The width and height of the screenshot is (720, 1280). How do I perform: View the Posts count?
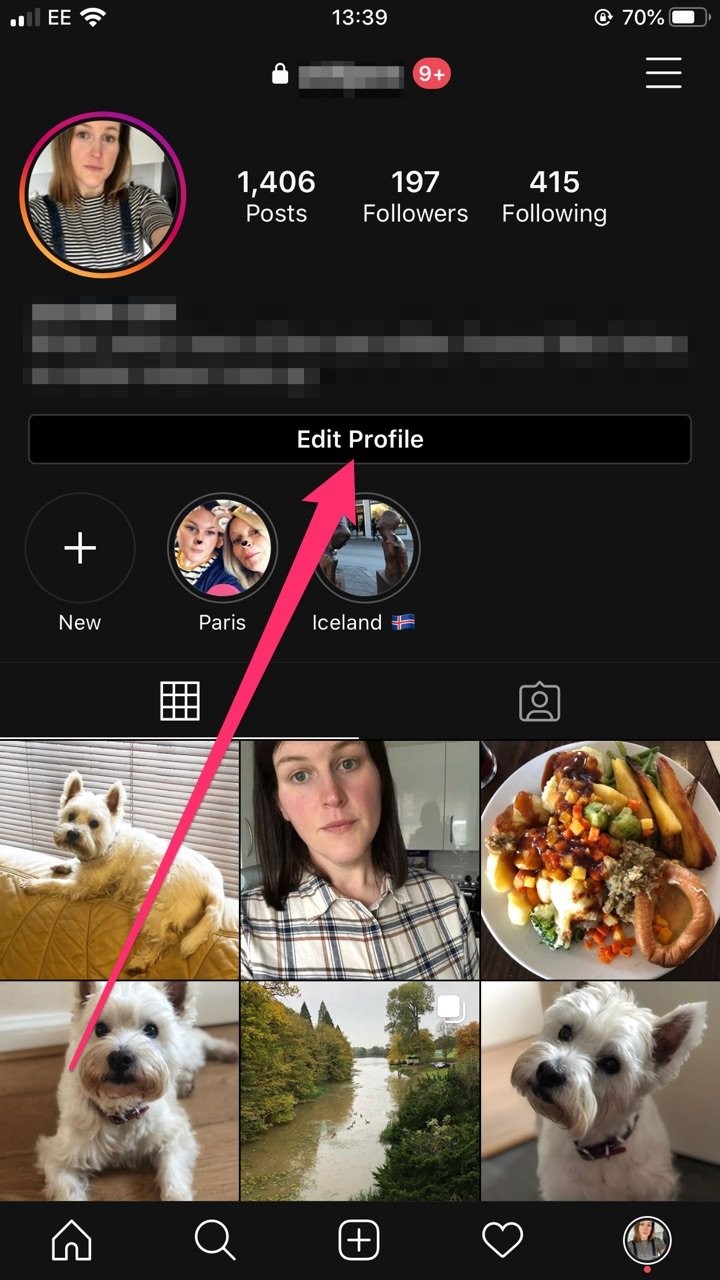pyautogui.click(x=277, y=195)
